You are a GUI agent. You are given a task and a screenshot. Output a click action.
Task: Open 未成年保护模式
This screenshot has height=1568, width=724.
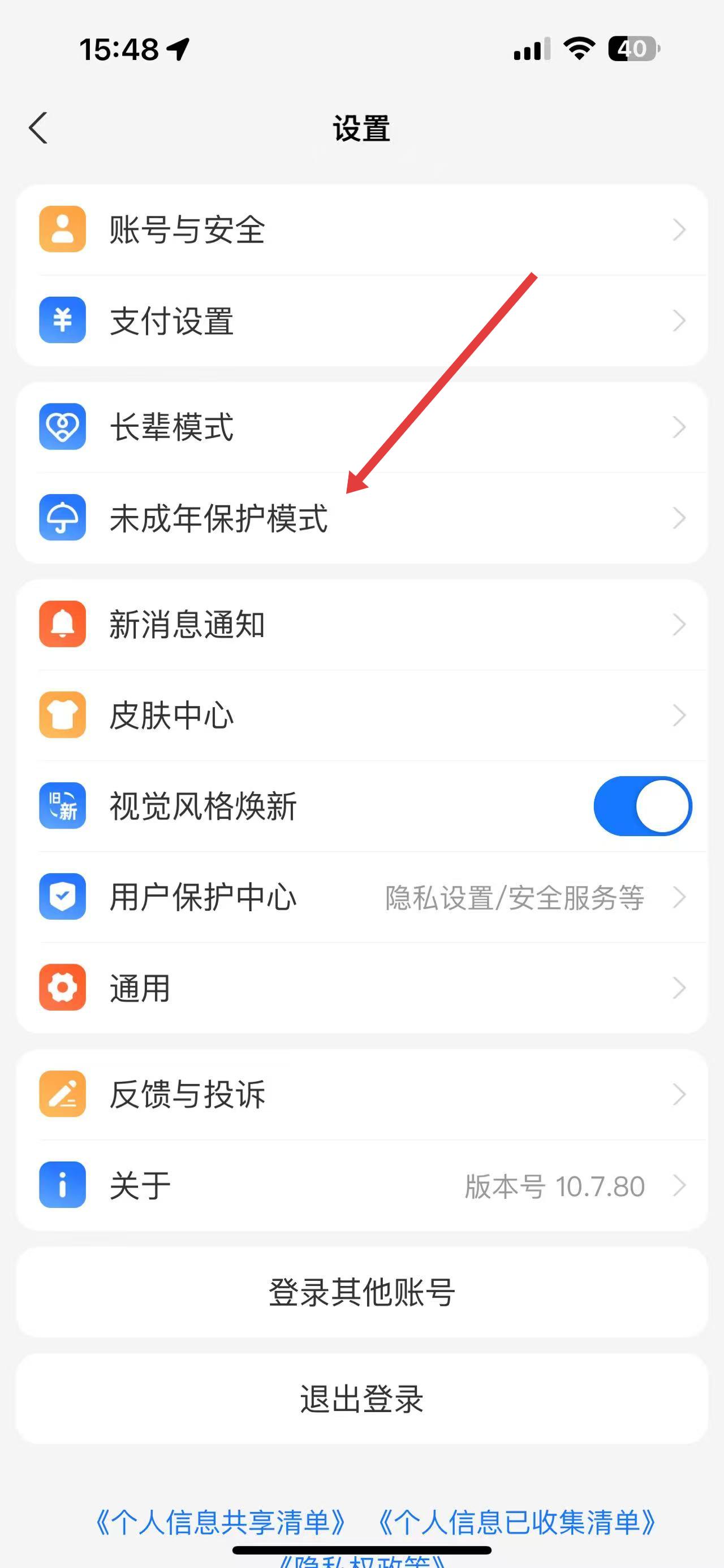[x=361, y=518]
